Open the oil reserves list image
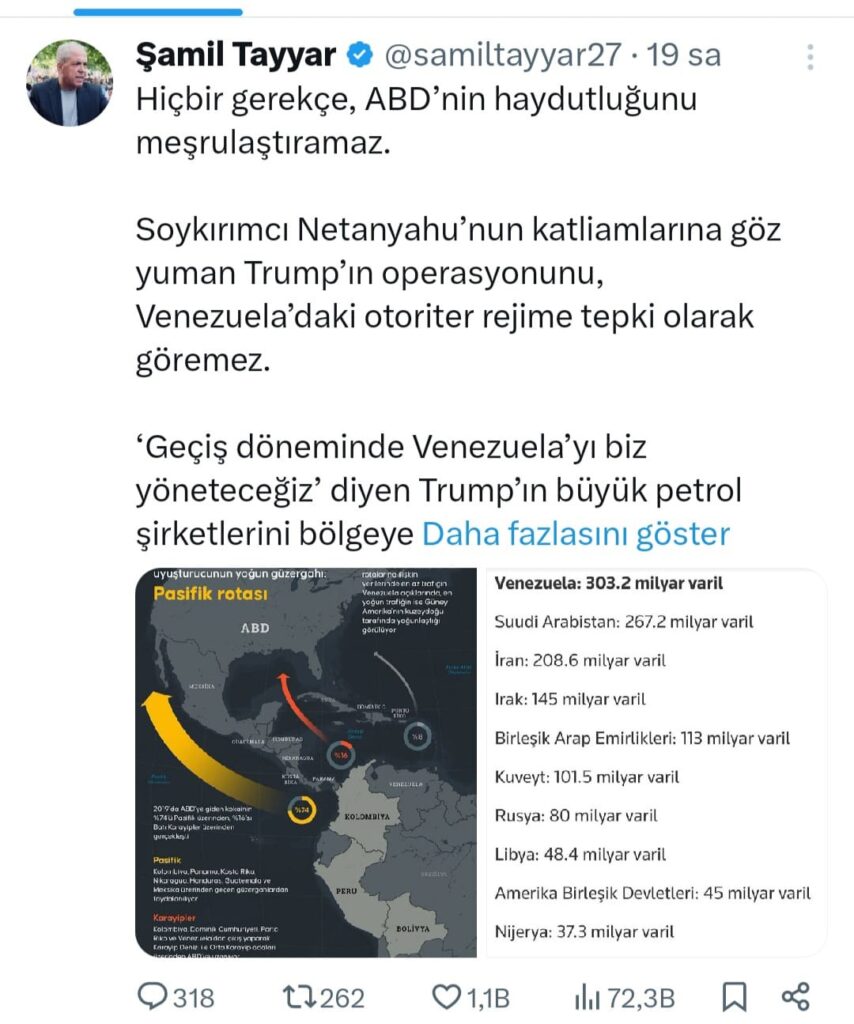This screenshot has width=854, height=1024. tap(656, 762)
